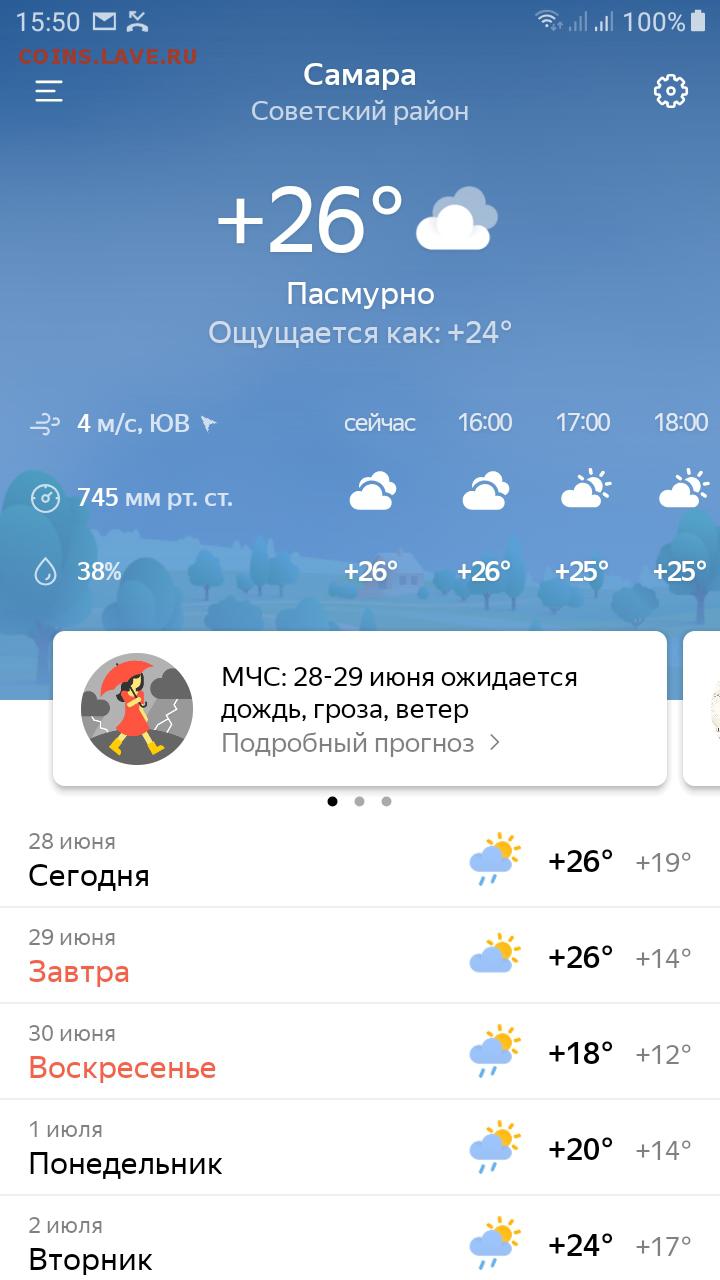This screenshot has width=720, height=1280.
Task: Select the 16:00 hourly forecast
Action: [485, 497]
